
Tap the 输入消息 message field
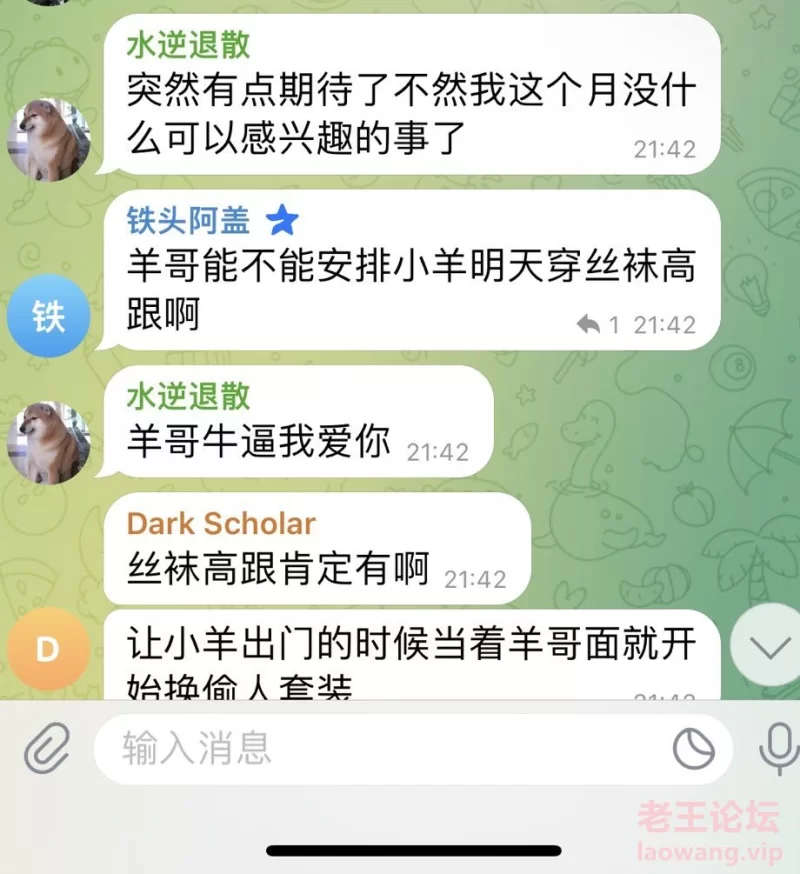point(380,748)
